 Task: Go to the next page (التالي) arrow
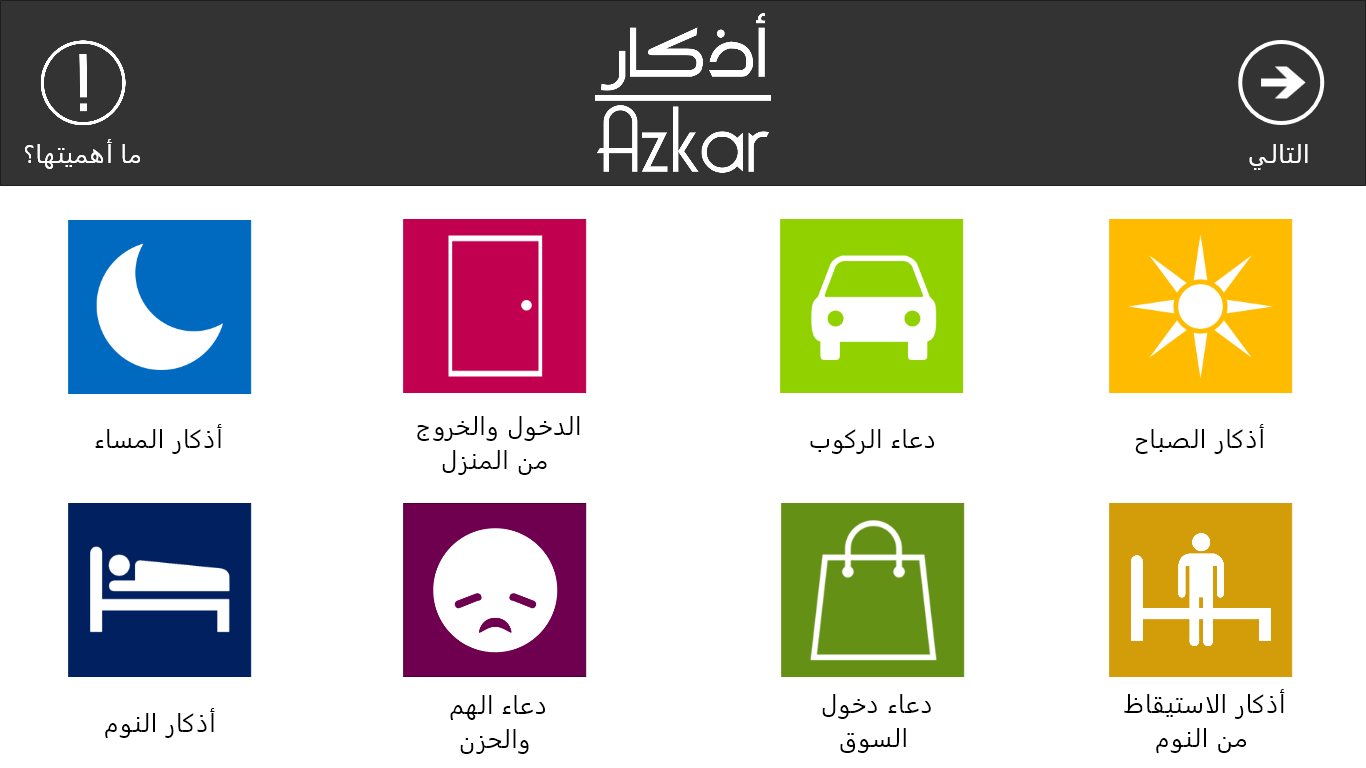[1280, 83]
